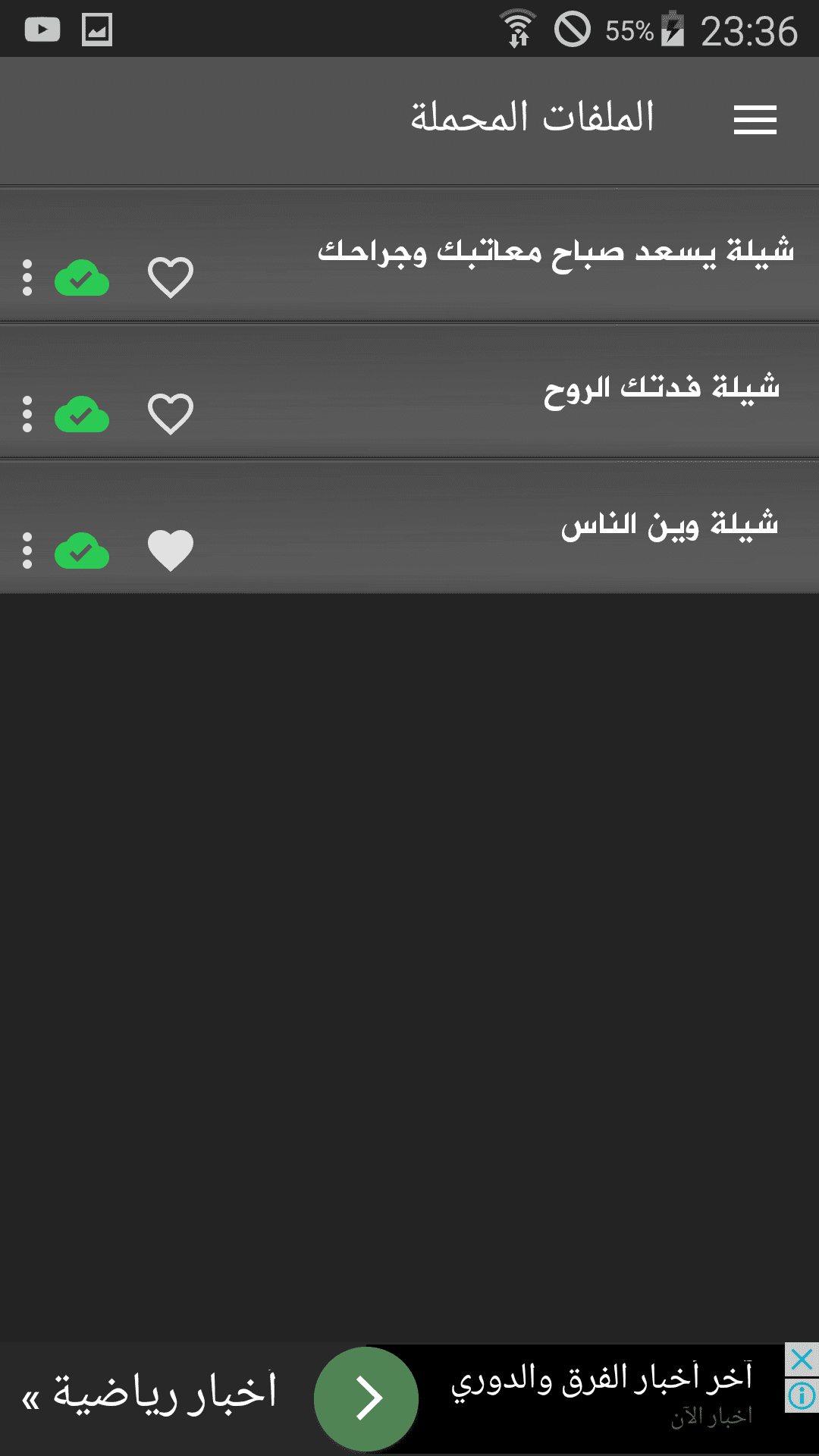
Task: Open the hamburger navigation menu
Action: pos(755,120)
